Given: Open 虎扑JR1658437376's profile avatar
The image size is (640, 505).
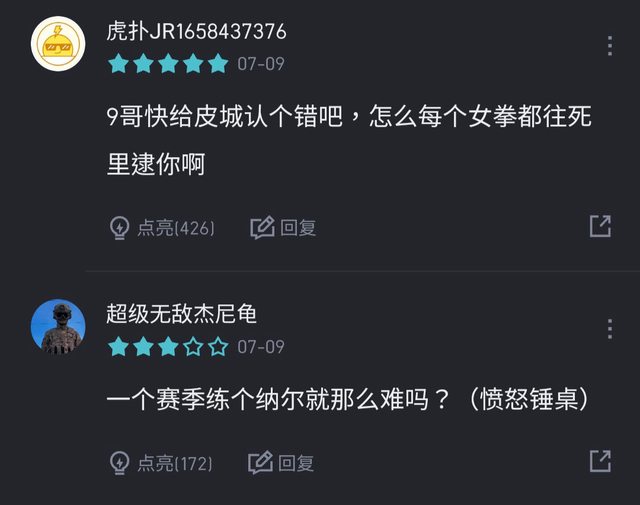Looking at the screenshot, I should pos(58,45).
